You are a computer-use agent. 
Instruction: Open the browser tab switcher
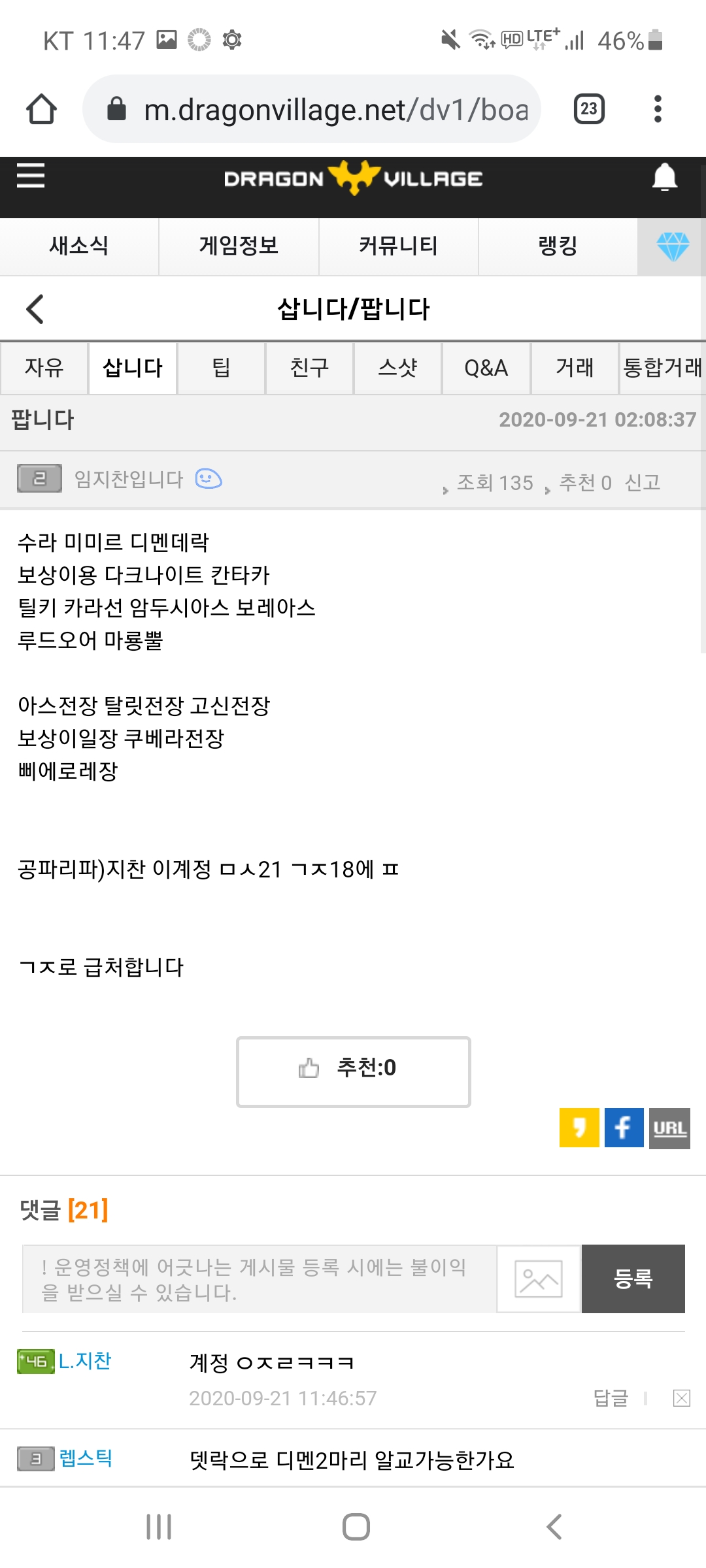click(x=588, y=108)
